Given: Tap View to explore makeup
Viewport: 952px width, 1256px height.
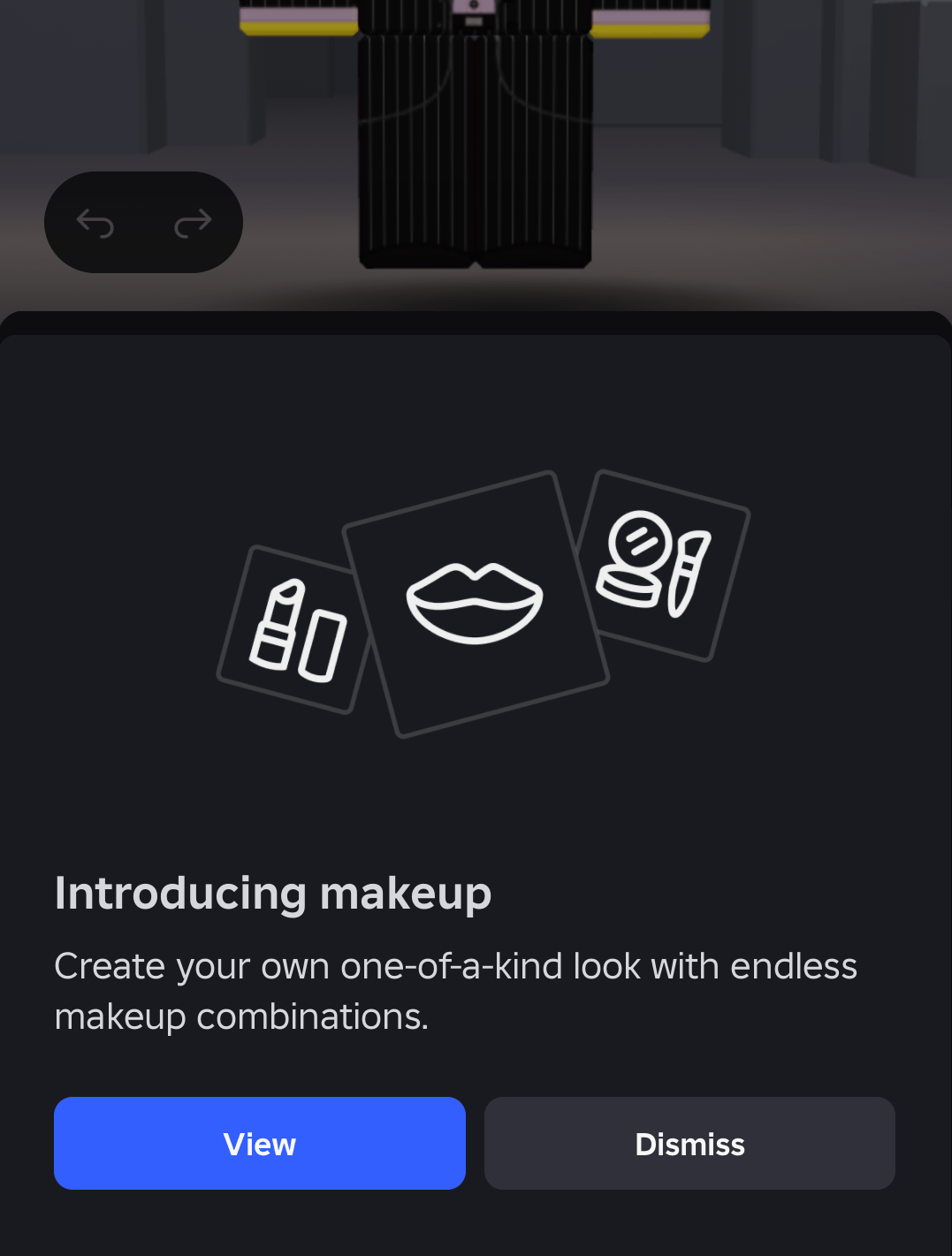Looking at the screenshot, I should click(259, 1143).
